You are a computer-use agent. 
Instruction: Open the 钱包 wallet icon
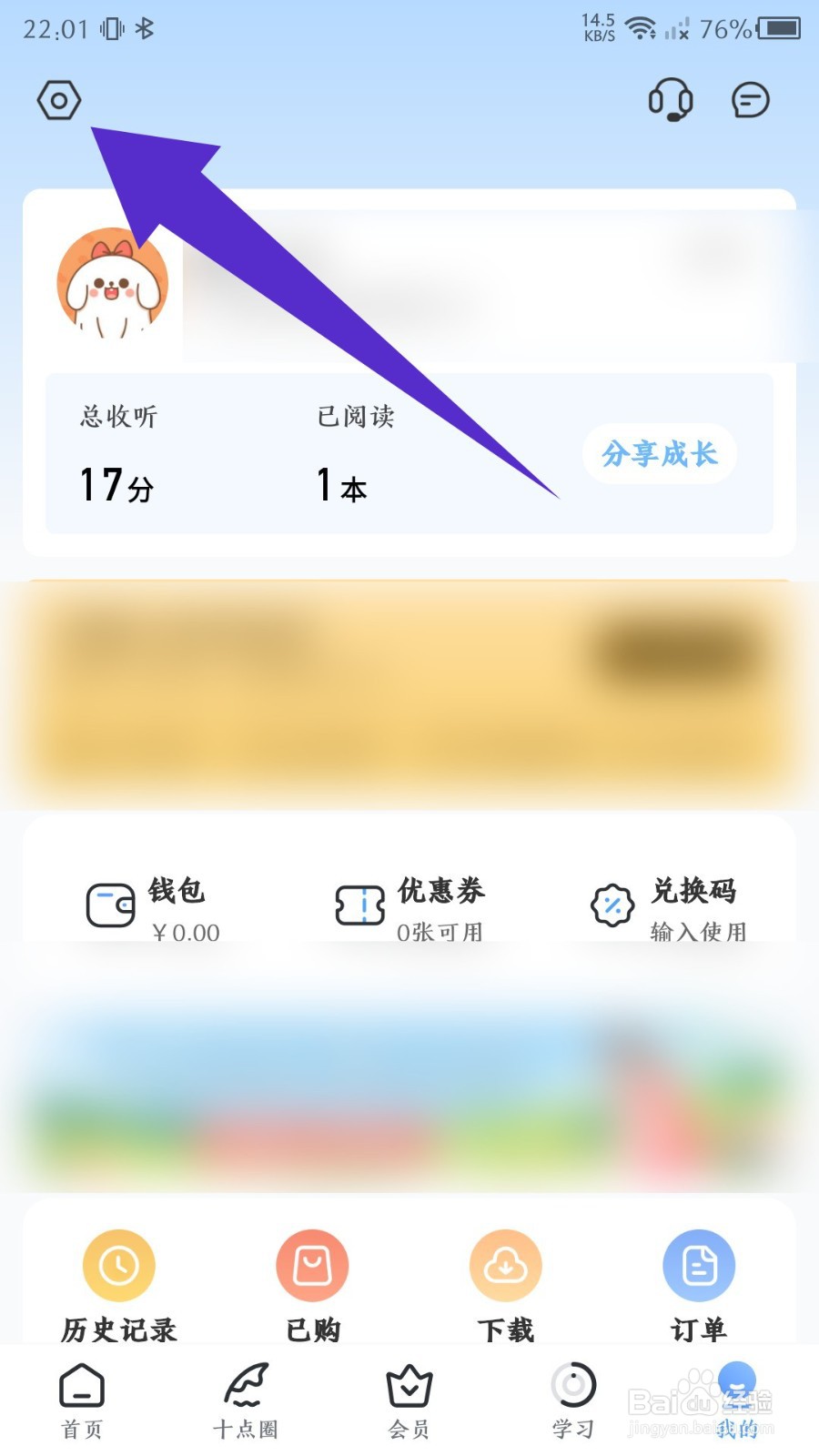pyautogui.click(x=111, y=904)
